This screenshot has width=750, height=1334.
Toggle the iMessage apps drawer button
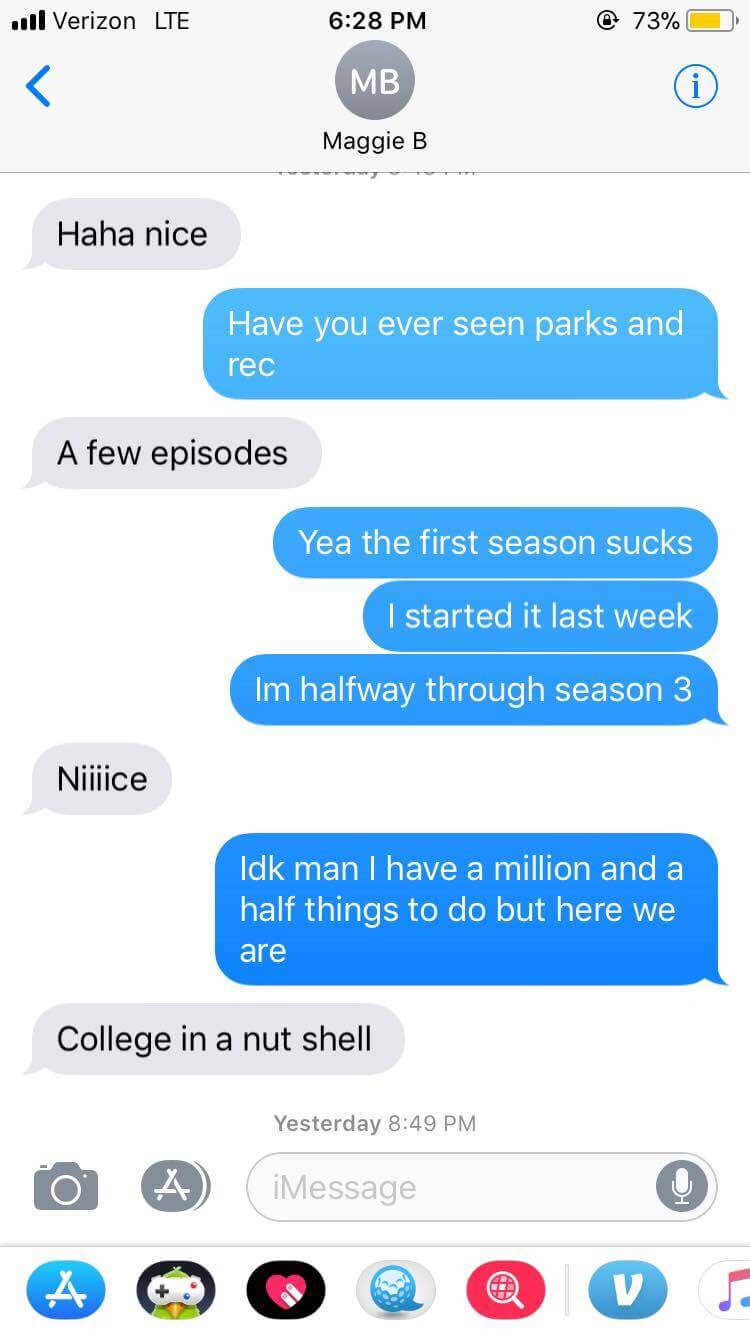(x=174, y=1187)
